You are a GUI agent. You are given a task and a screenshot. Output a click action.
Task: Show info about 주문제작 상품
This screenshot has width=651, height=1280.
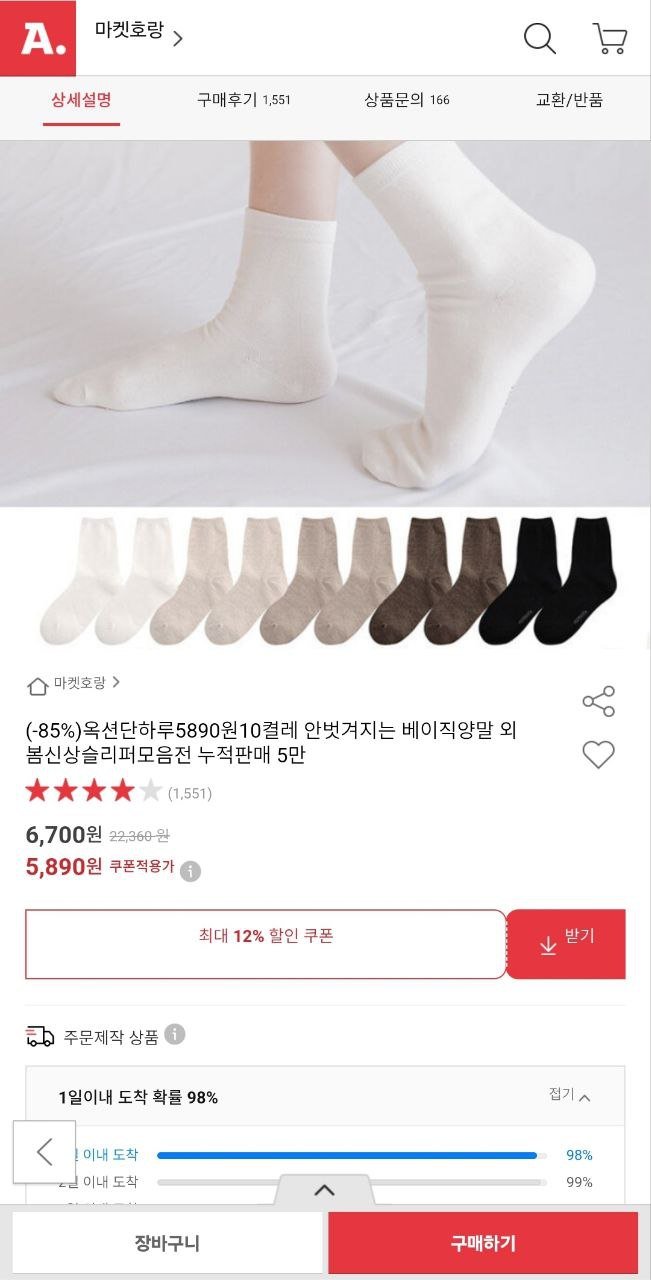pos(175,1034)
